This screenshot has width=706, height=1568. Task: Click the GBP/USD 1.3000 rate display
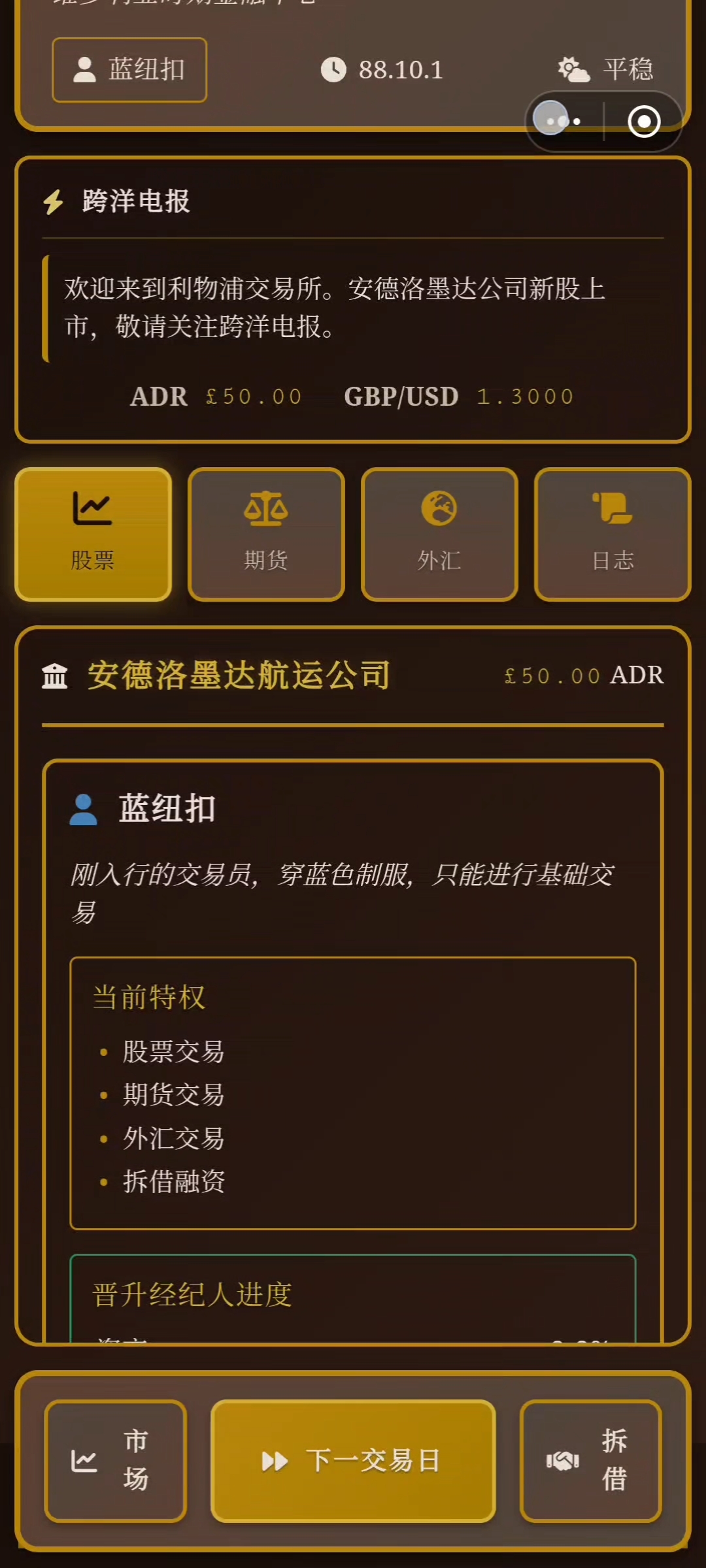pos(458,396)
